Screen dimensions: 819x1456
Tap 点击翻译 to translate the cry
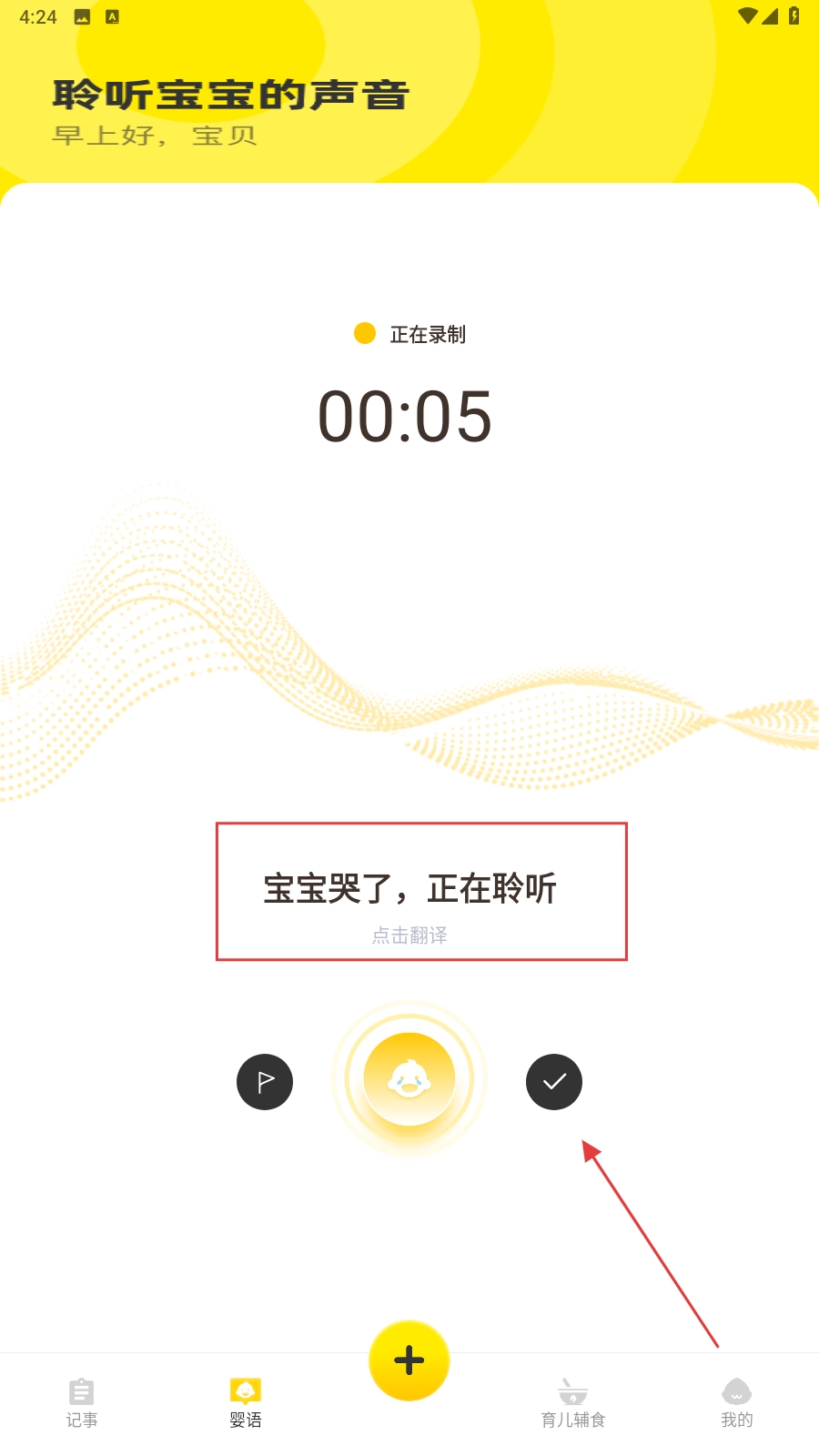click(x=409, y=935)
